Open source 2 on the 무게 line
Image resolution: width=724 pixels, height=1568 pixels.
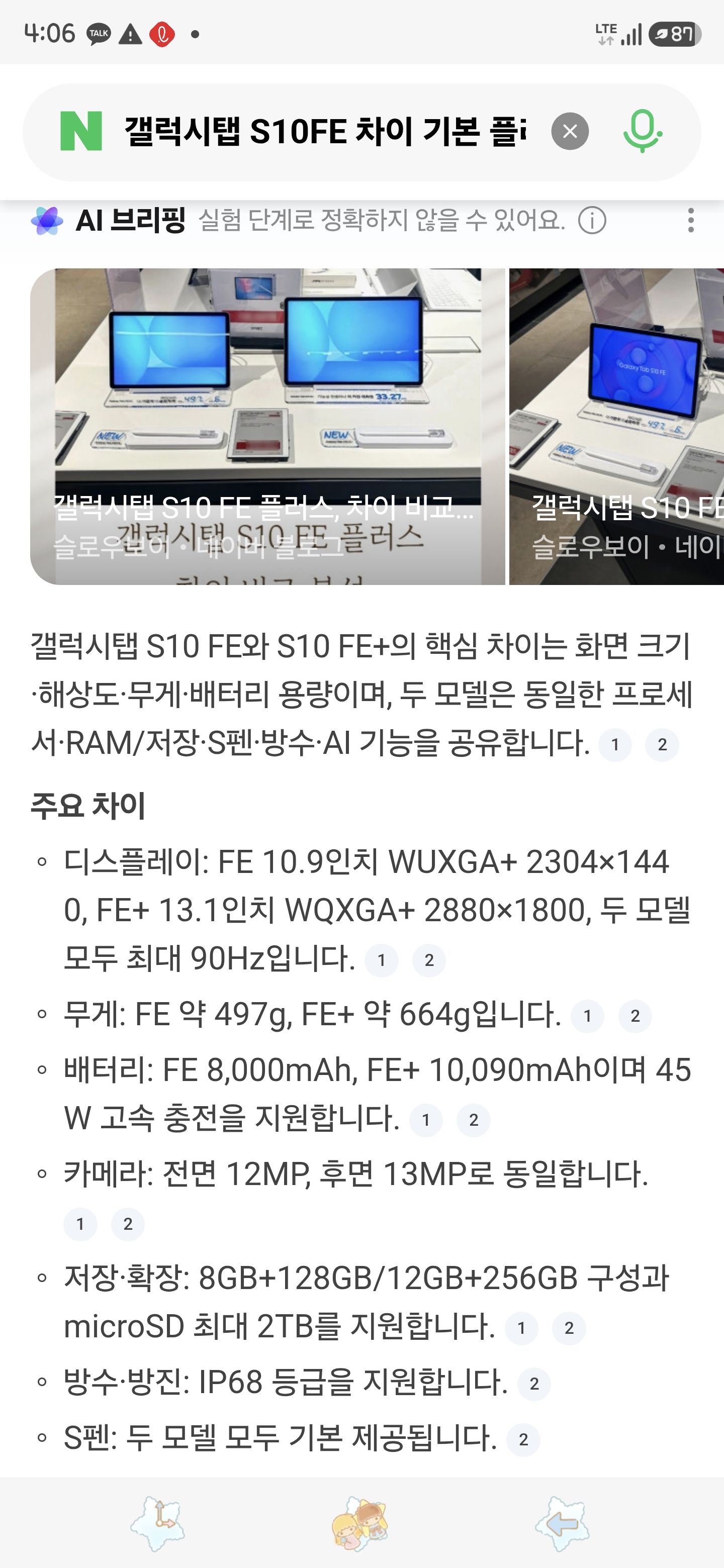click(x=635, y=1016)
